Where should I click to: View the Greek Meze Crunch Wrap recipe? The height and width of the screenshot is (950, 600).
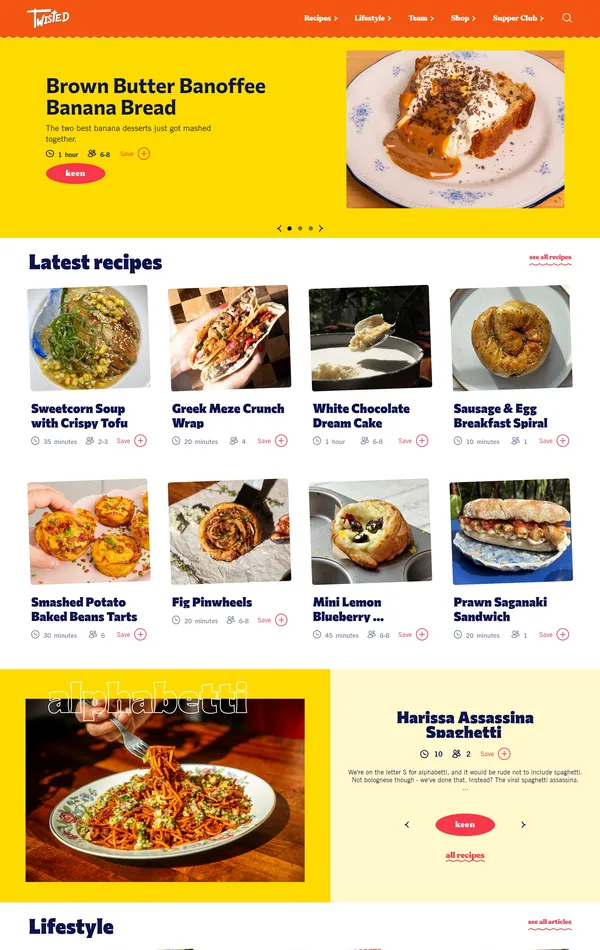(x=228, y=415)
